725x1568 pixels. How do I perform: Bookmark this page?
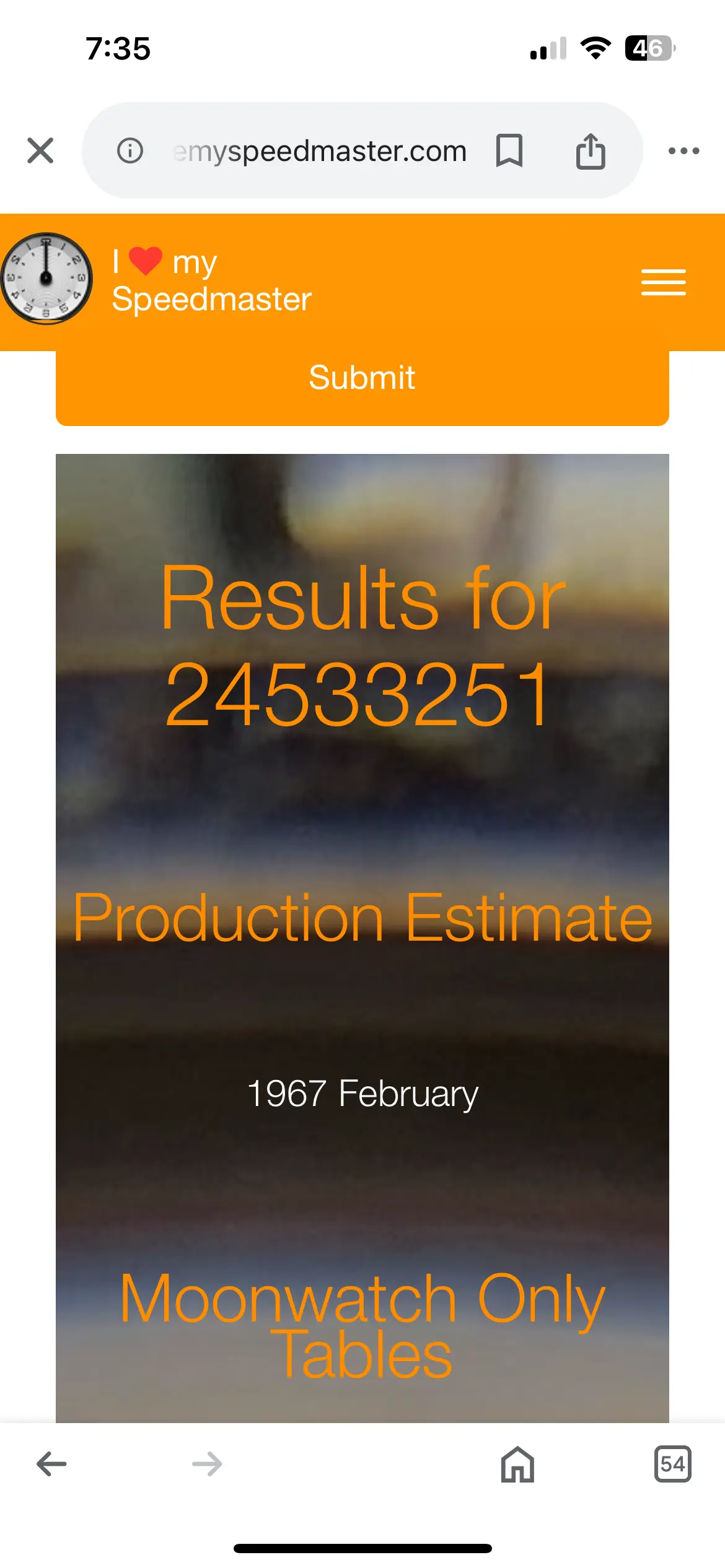(509, 150)
